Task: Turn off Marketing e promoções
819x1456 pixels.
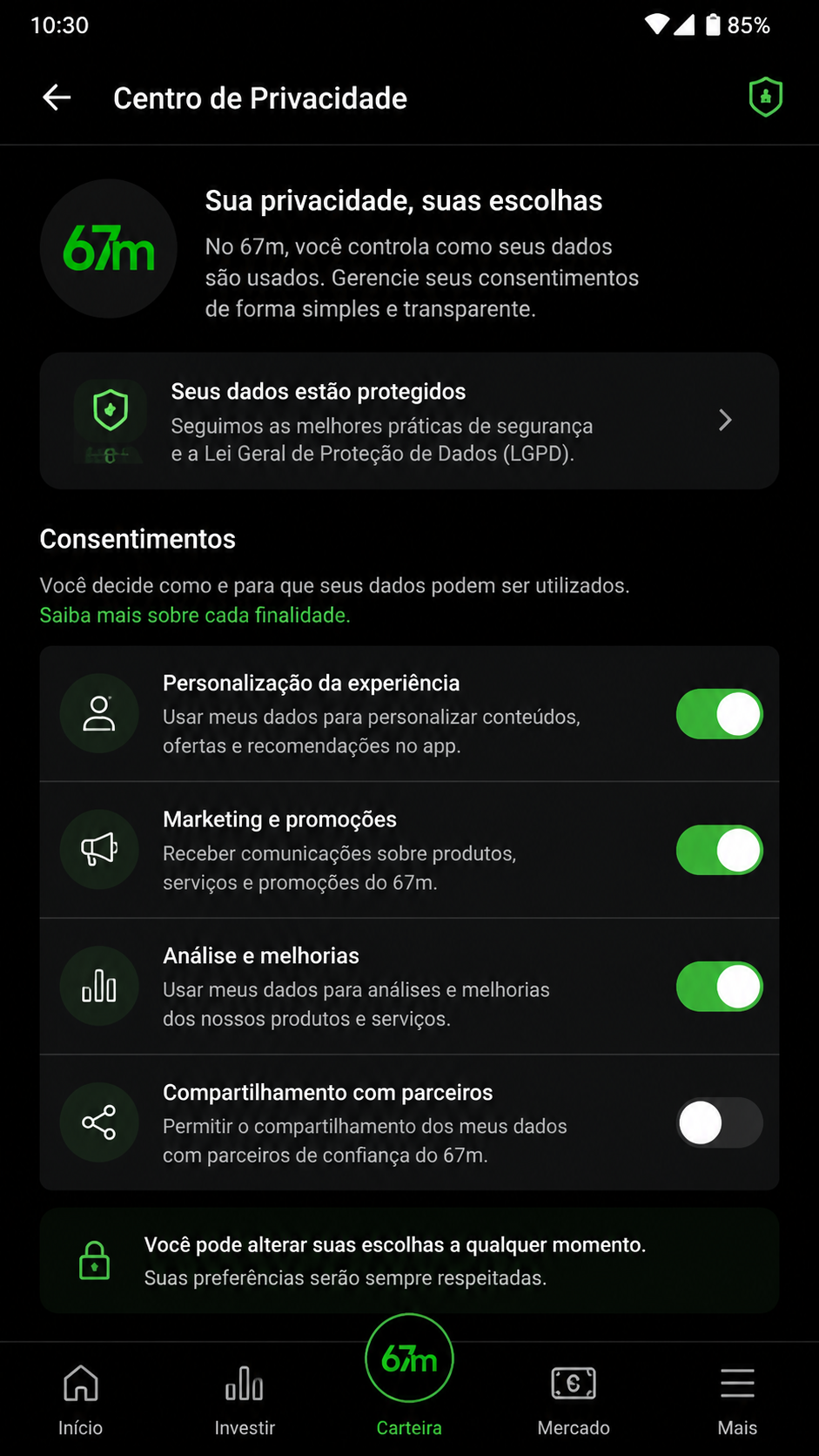Action: pyautogui.click(x=720, y=850)
